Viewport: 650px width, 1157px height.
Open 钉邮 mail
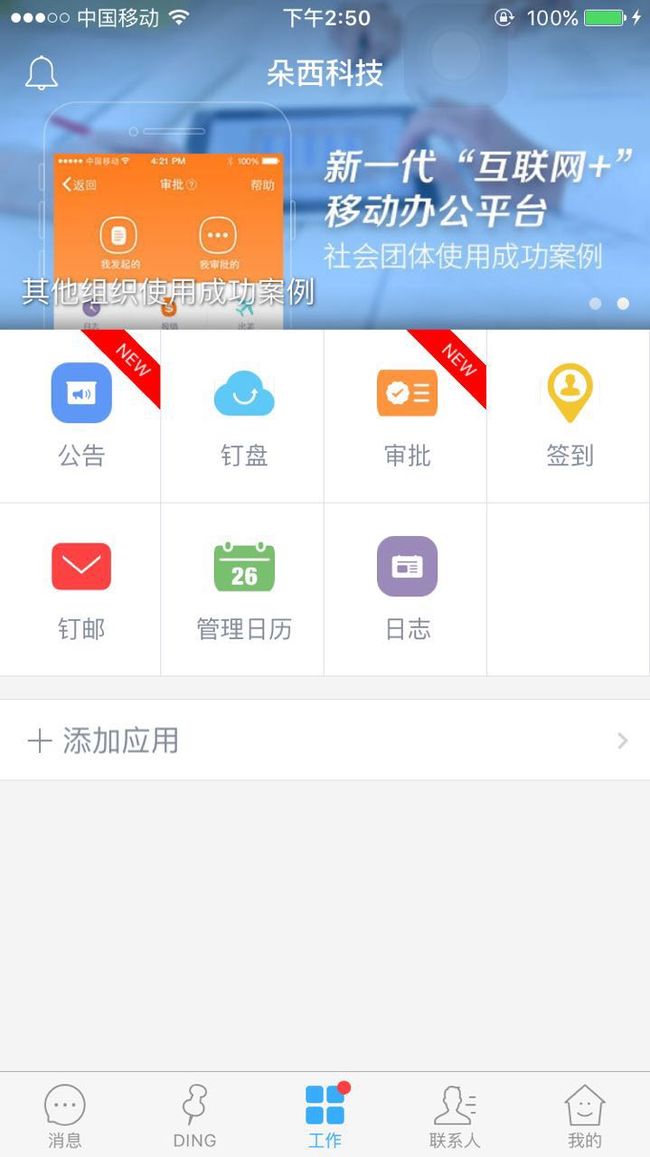[x=80, y=590]
